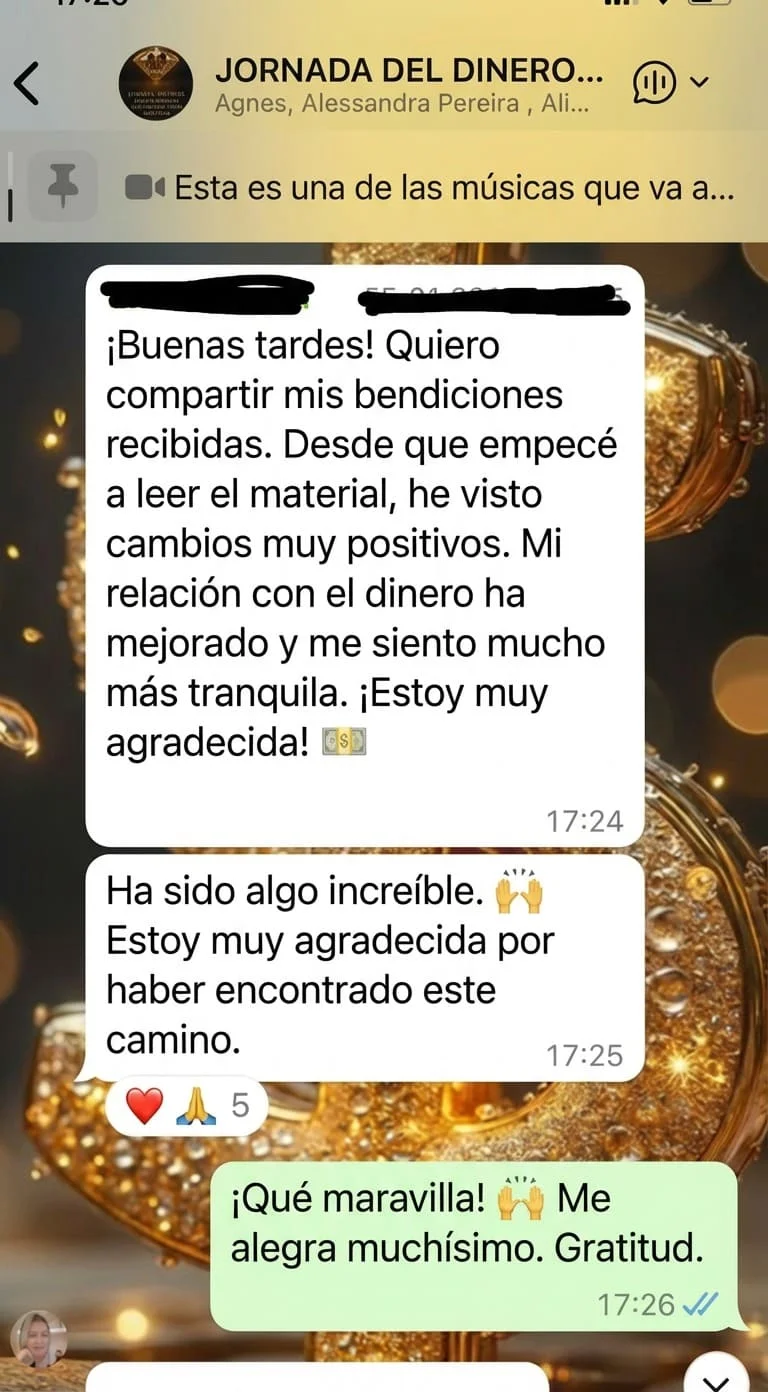The height and width of the screenshot is (1392, 768).
Task: Go back to the chats list
Action: coord(28,82)
